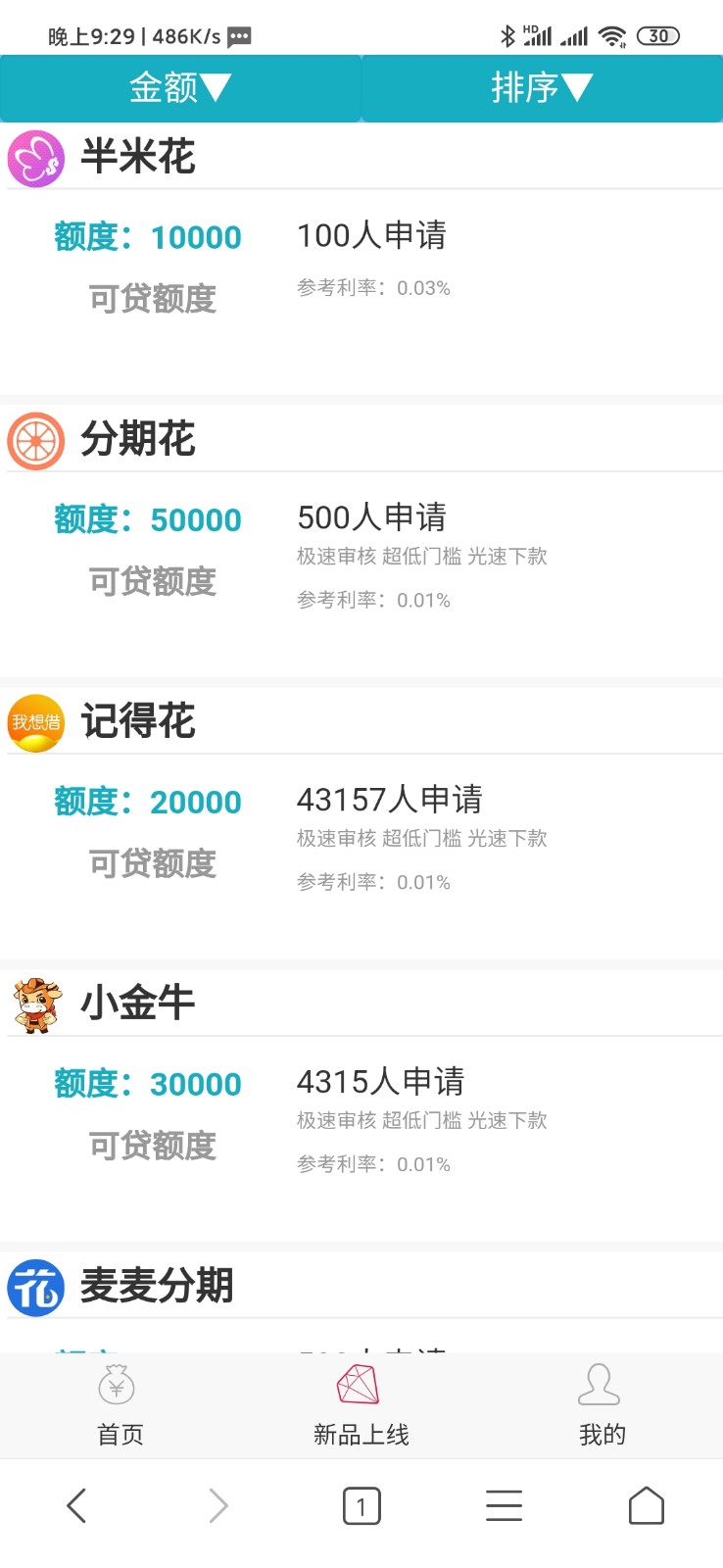Open the 金额 filter dropdown
This screenshot has height=1568, width=723.
point(180,88)
